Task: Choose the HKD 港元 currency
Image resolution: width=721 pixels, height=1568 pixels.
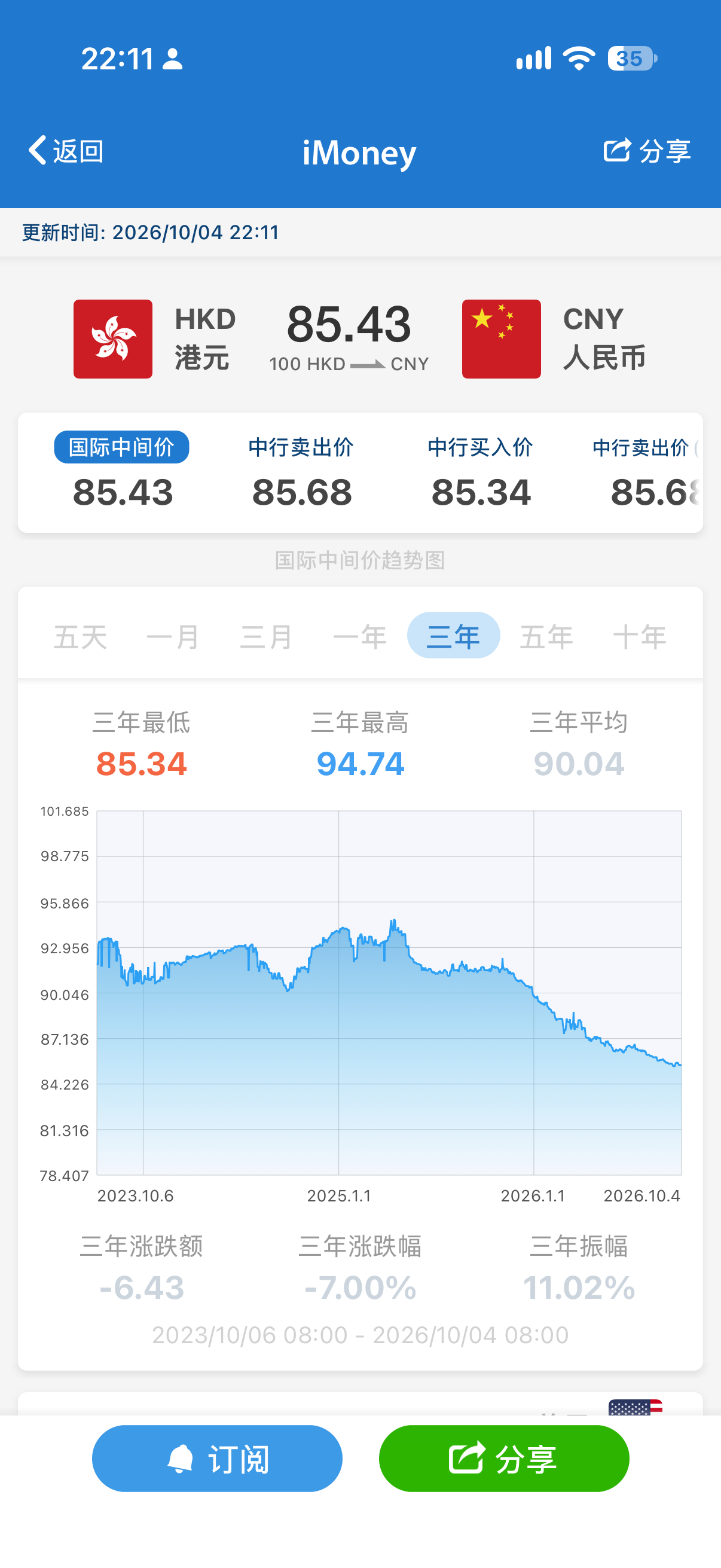Action: (x=155, y=339)
